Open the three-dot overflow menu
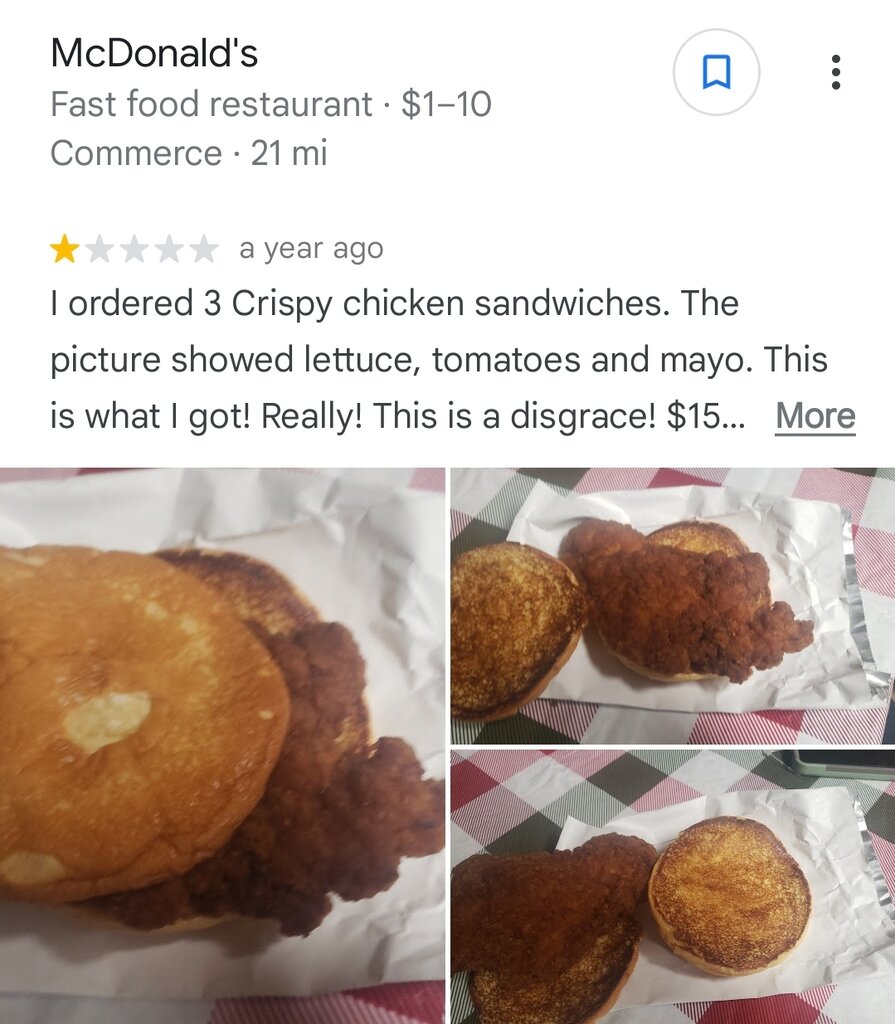Screen dimensions: 895x1024 coord(835,72)
